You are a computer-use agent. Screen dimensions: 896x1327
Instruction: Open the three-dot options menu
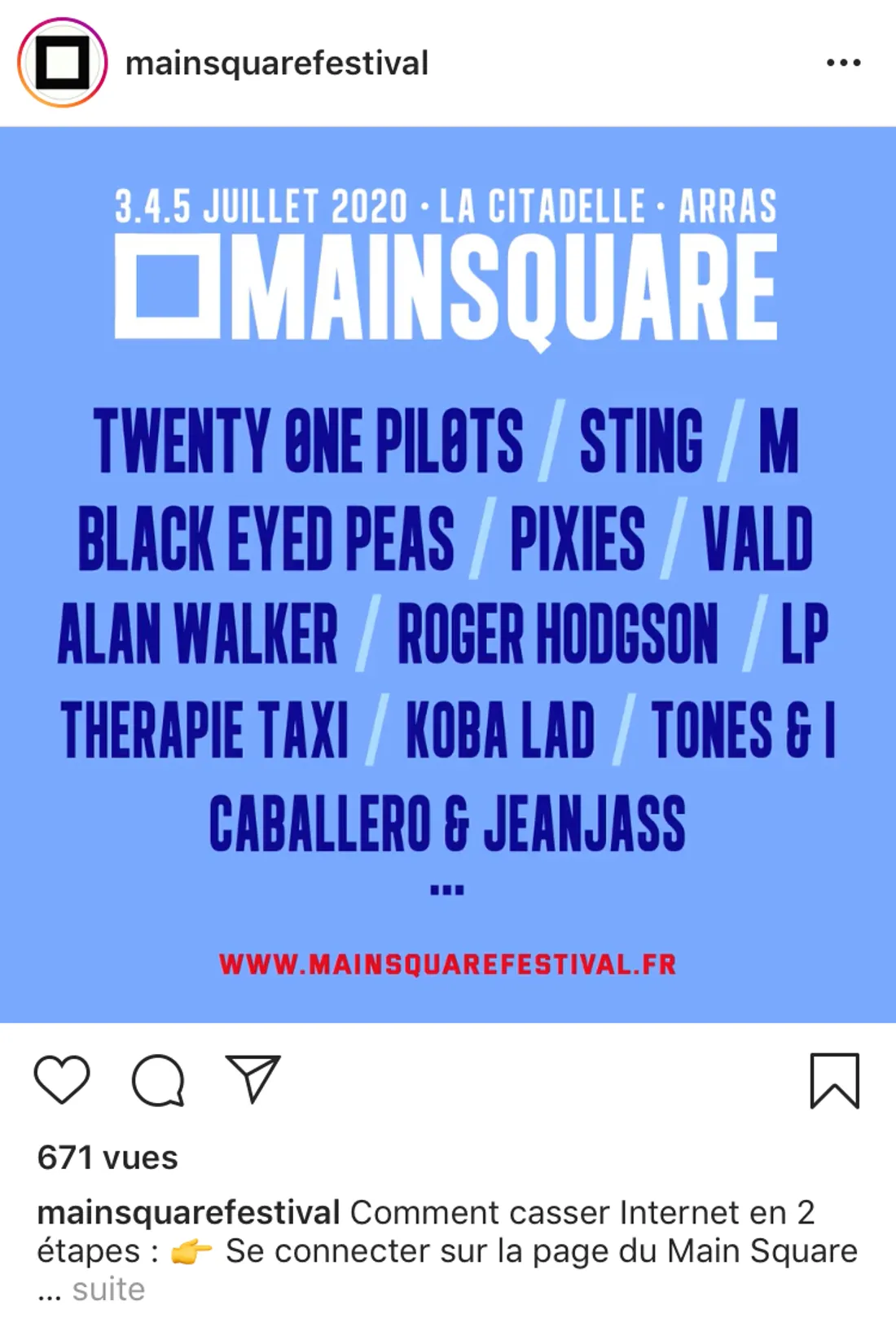(x=843, y=63)
